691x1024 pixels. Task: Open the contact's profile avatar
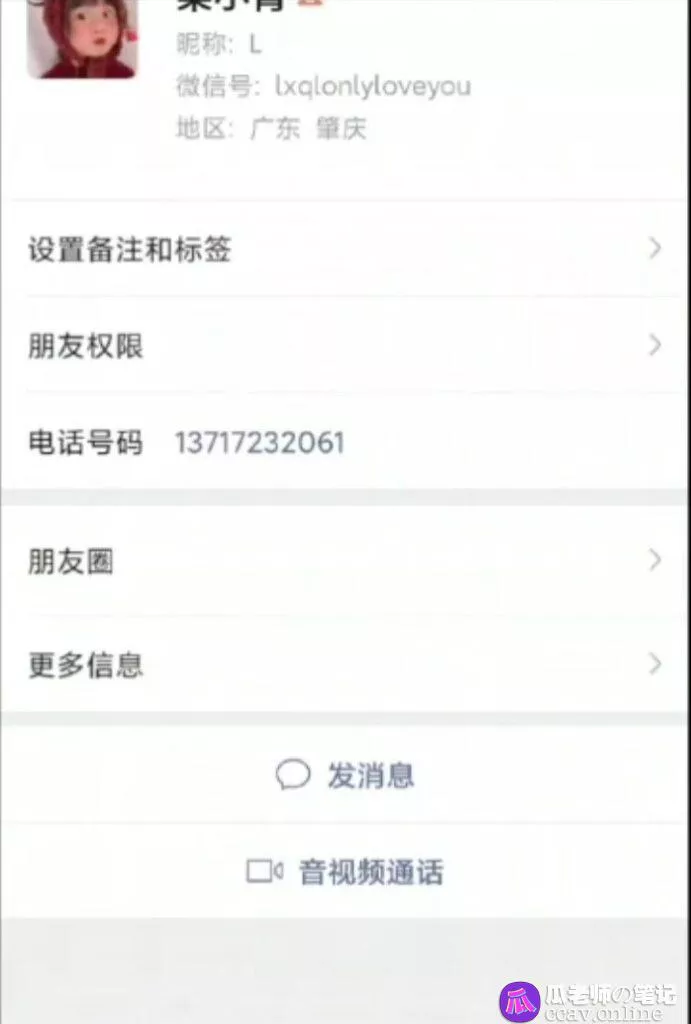coord(82,37)
